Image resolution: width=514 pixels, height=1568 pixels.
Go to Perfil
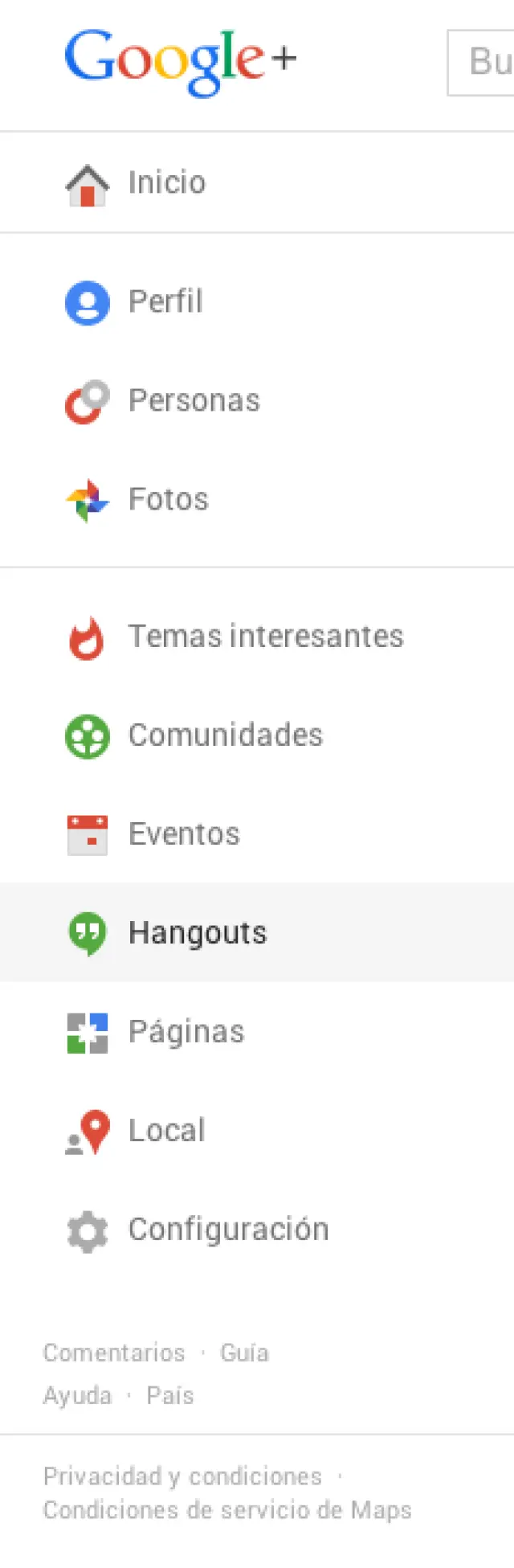point(165,302)
